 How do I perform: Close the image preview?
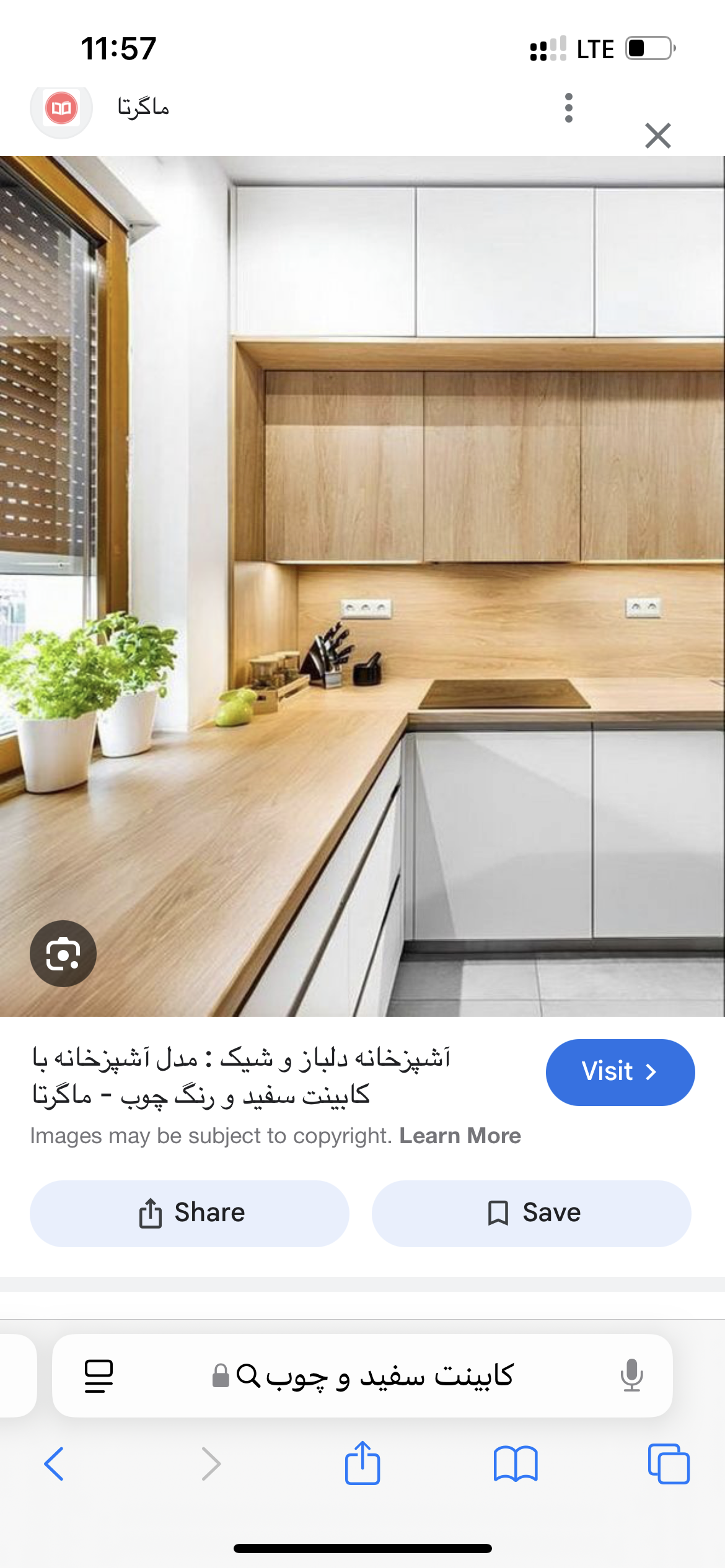click(657, 136)
